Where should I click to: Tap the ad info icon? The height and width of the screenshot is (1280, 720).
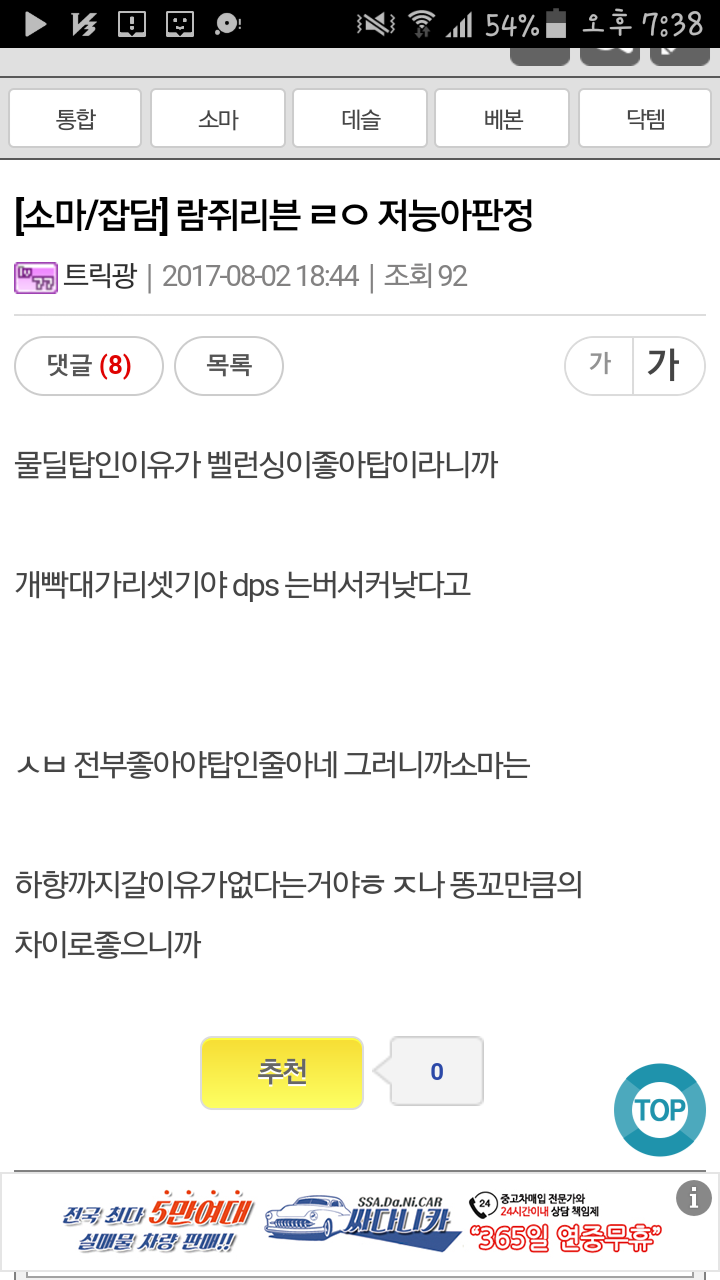(694, 1197)
